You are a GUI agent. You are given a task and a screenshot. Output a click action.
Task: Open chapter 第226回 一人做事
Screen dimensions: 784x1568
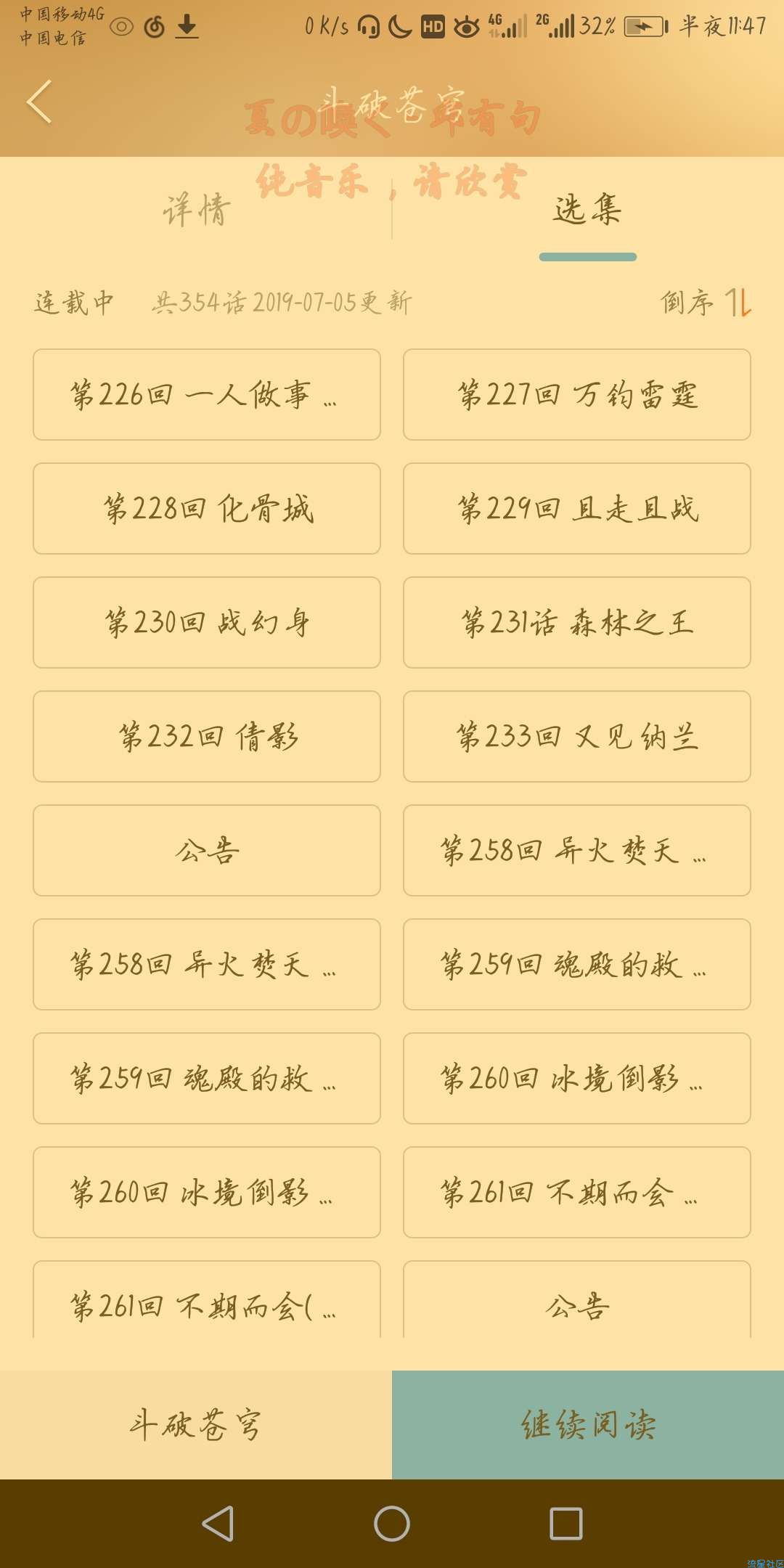207,394
